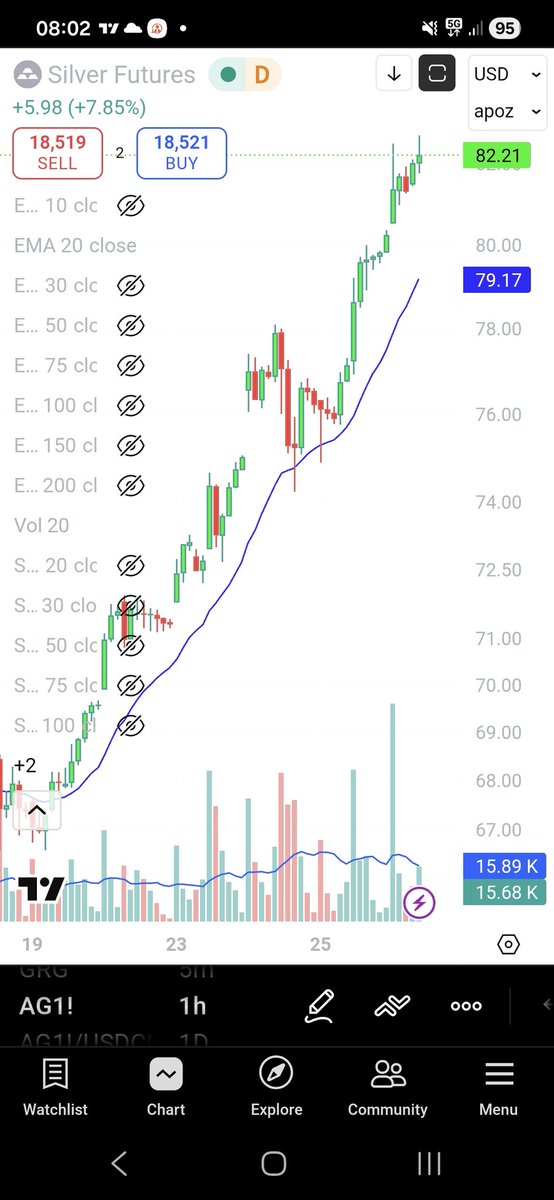Open the D interval selector
The height and width of the screenshot is (1200, 554).
[x=262, y=74]
